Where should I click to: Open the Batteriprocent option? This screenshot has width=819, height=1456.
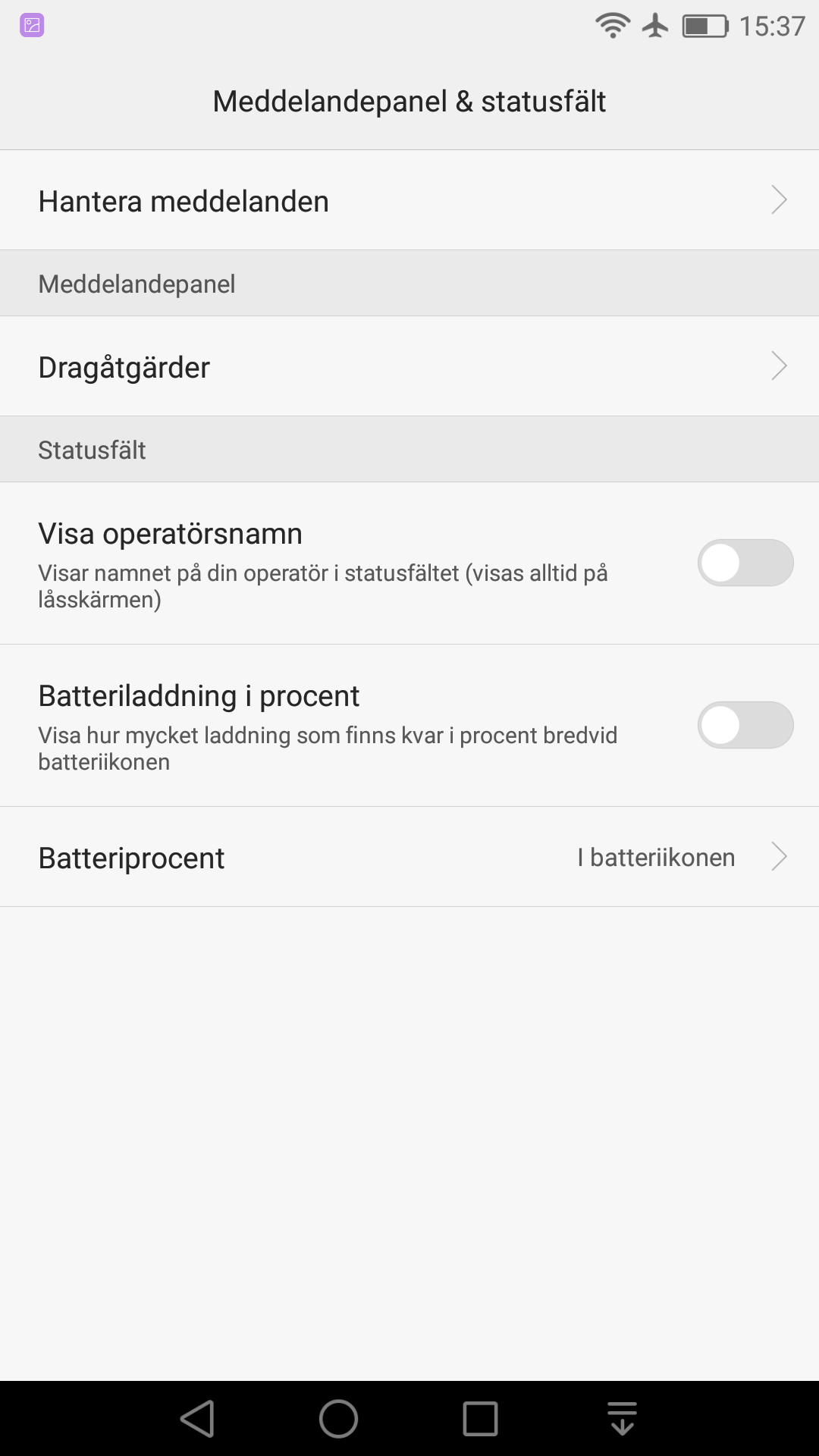coord(409,857)
